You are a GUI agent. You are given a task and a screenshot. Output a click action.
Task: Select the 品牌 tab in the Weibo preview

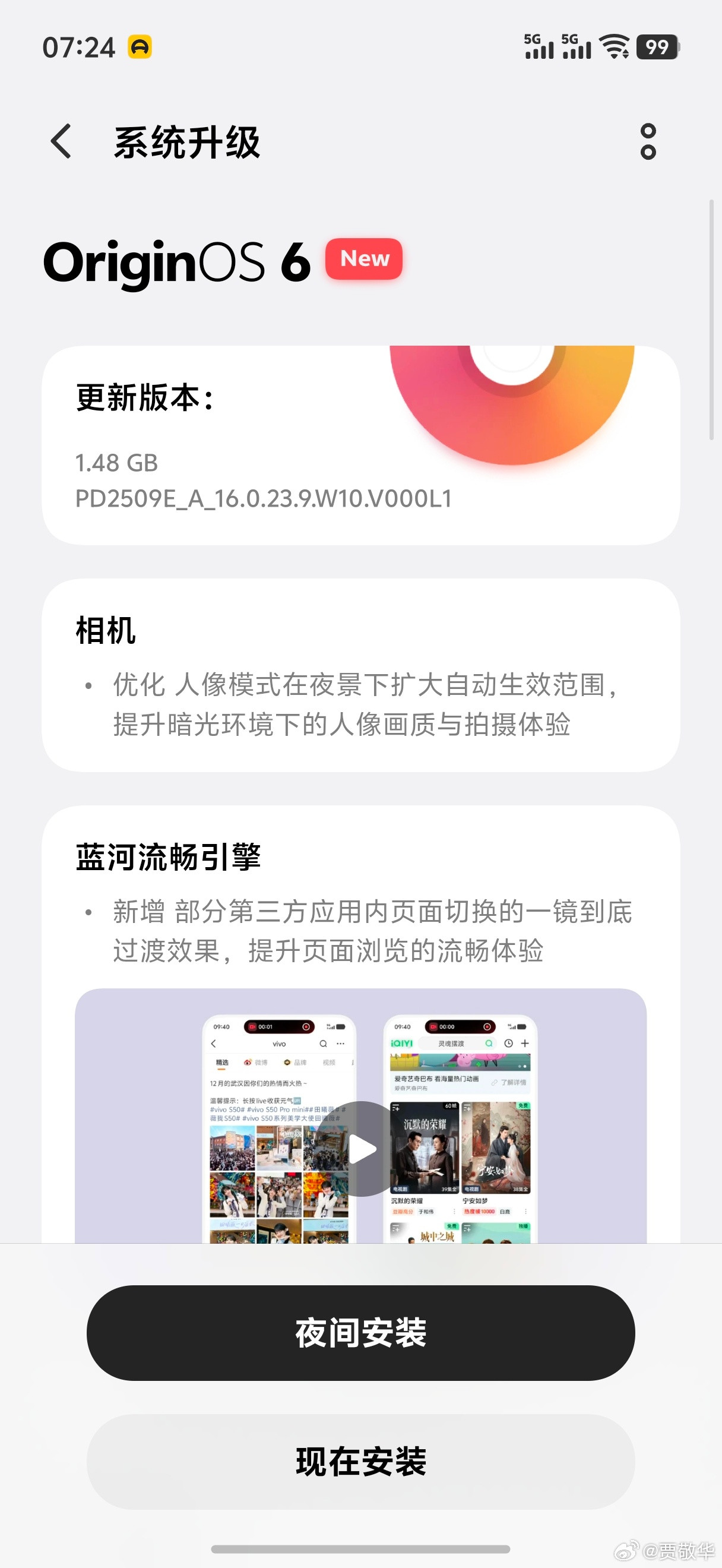pos(299,1063)
